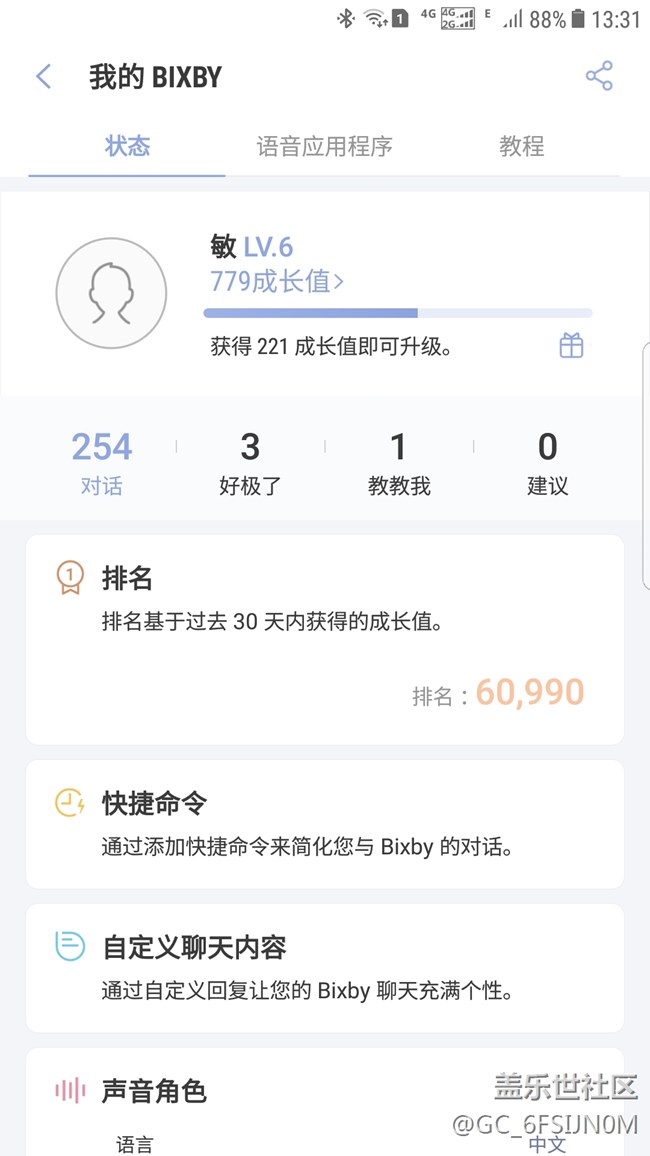Open the 排名 ranking card

click(325, 639)
